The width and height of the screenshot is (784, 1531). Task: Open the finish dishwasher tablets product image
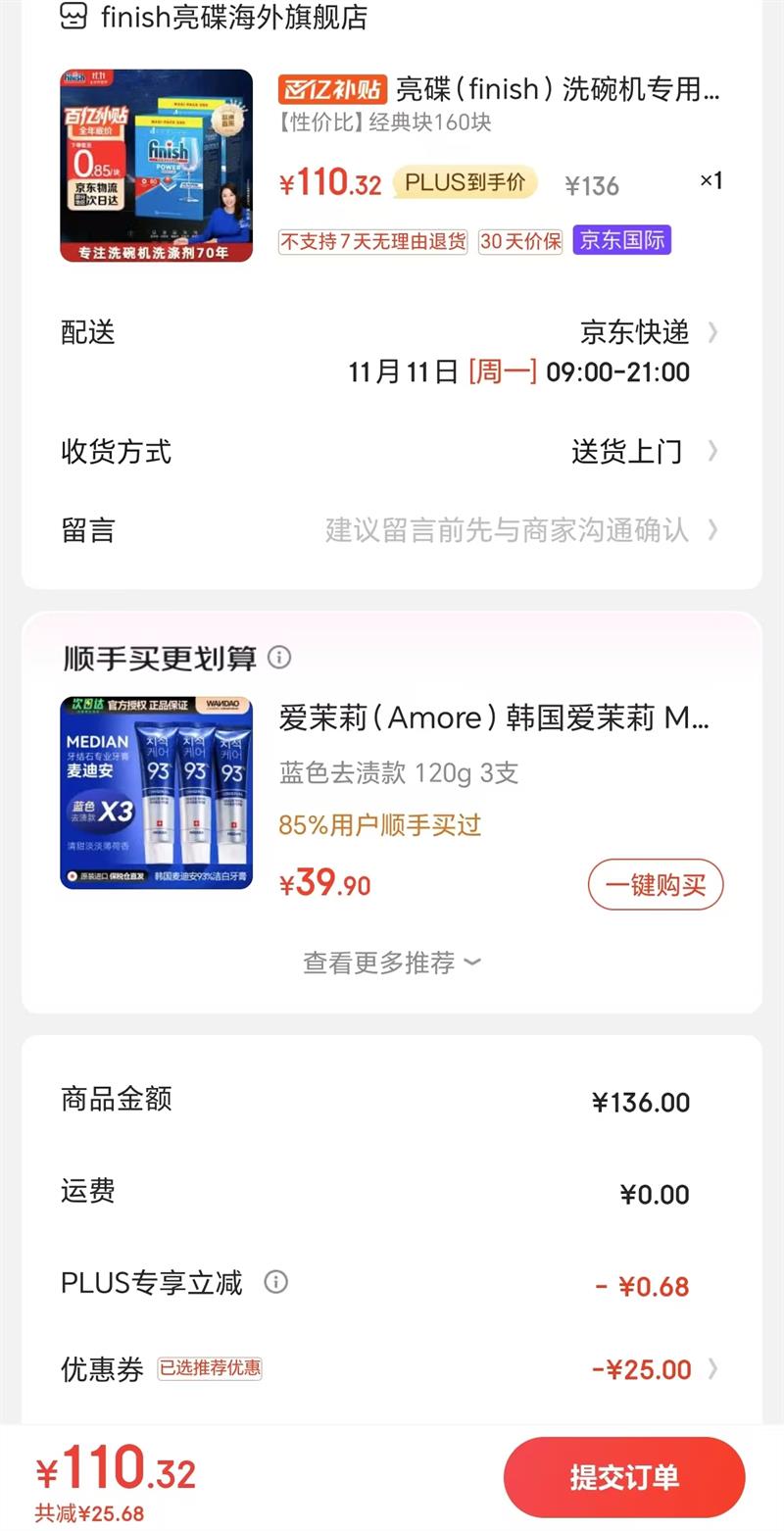[157, 166]
